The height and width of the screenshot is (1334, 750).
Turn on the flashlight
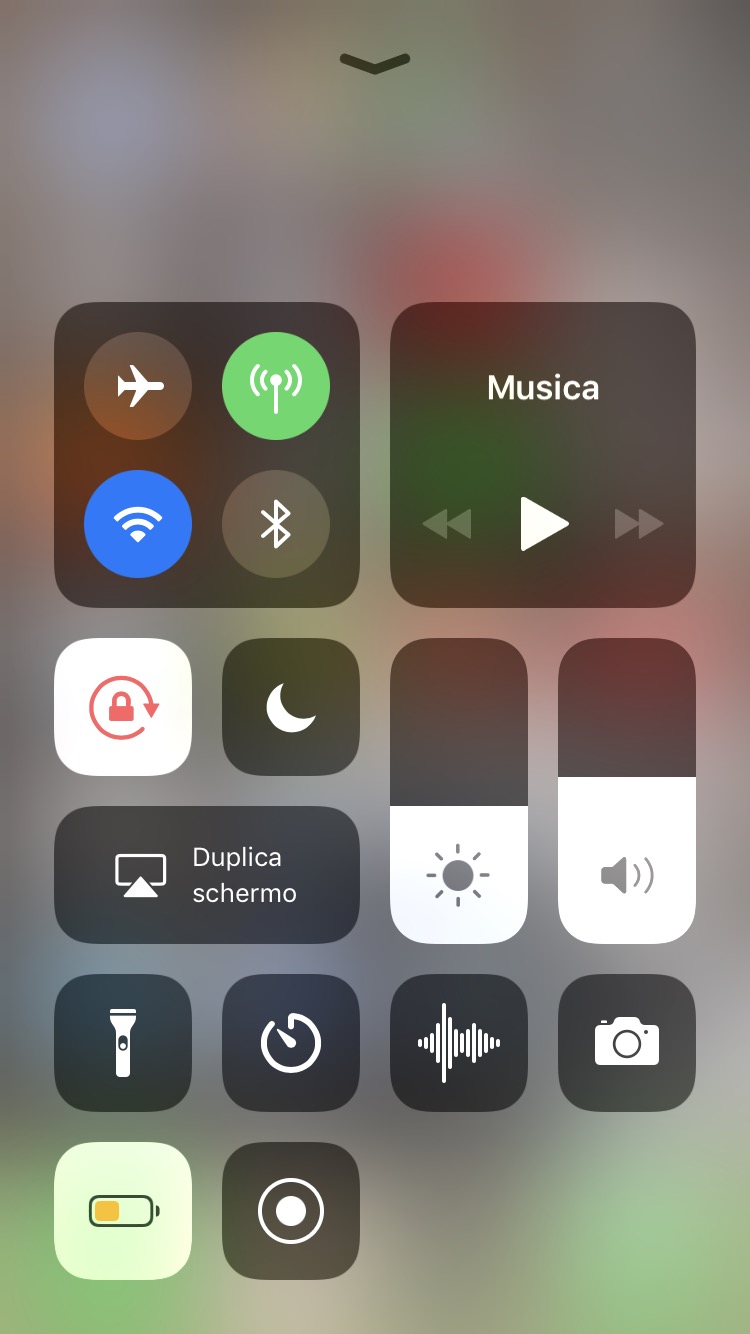pos(123,1043)
